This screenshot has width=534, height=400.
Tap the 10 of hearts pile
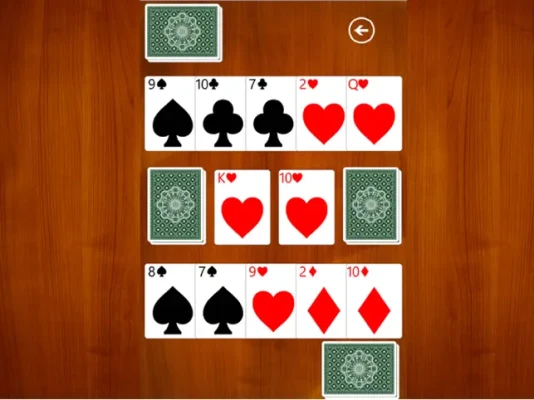(x=307, y=207)
